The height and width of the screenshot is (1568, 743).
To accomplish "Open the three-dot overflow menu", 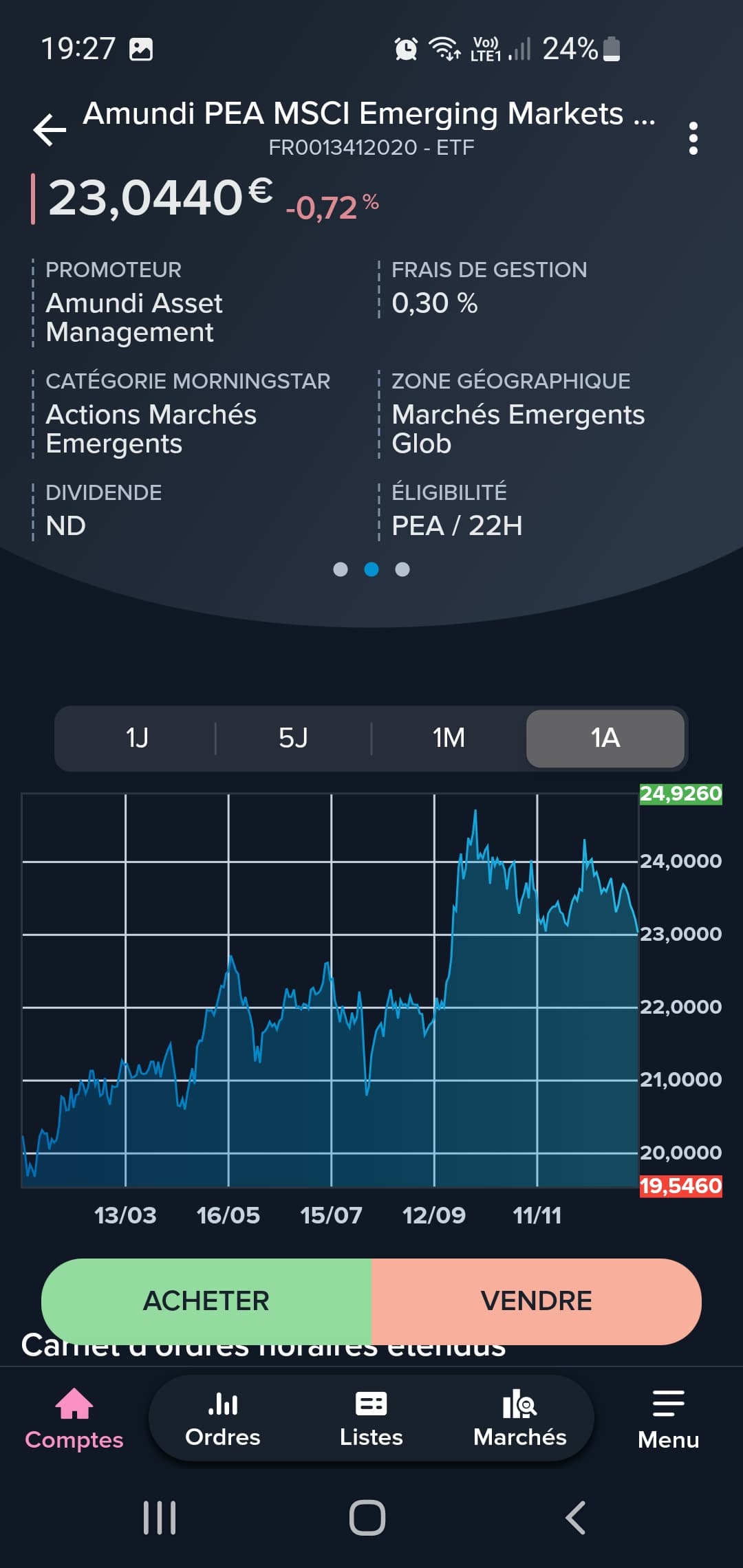I will [x=693, y=138].
